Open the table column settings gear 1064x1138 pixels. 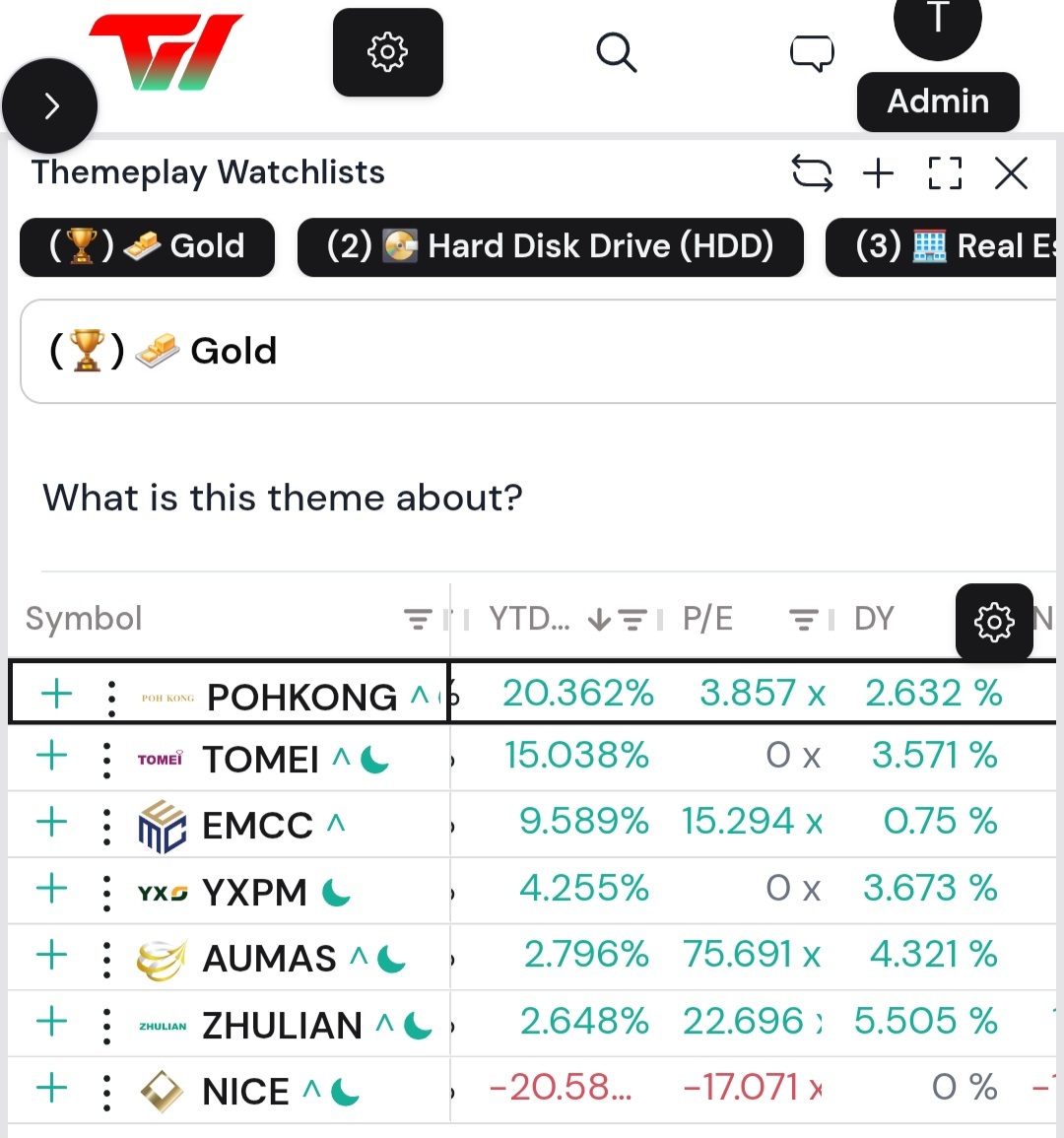point(994,622)
